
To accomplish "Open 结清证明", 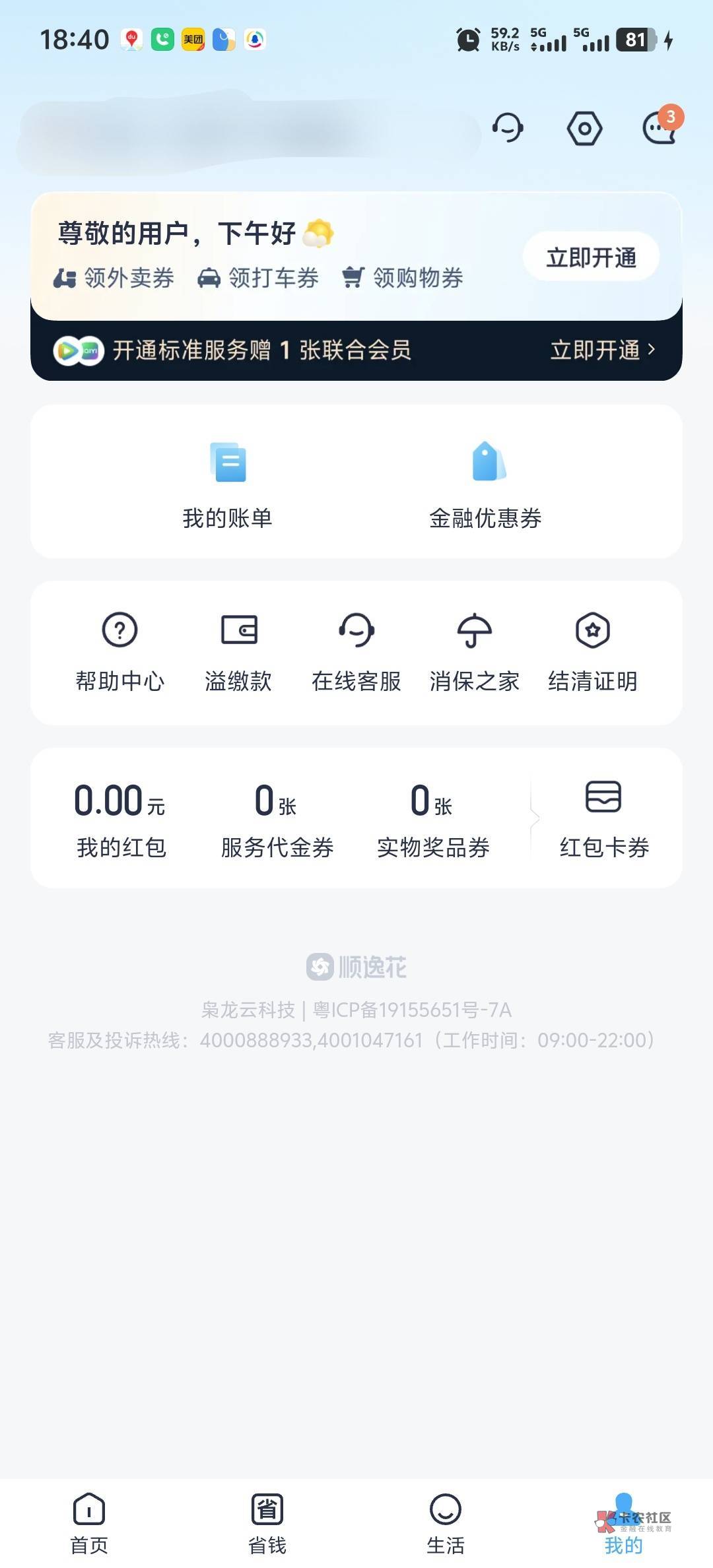I will (592, 651).
